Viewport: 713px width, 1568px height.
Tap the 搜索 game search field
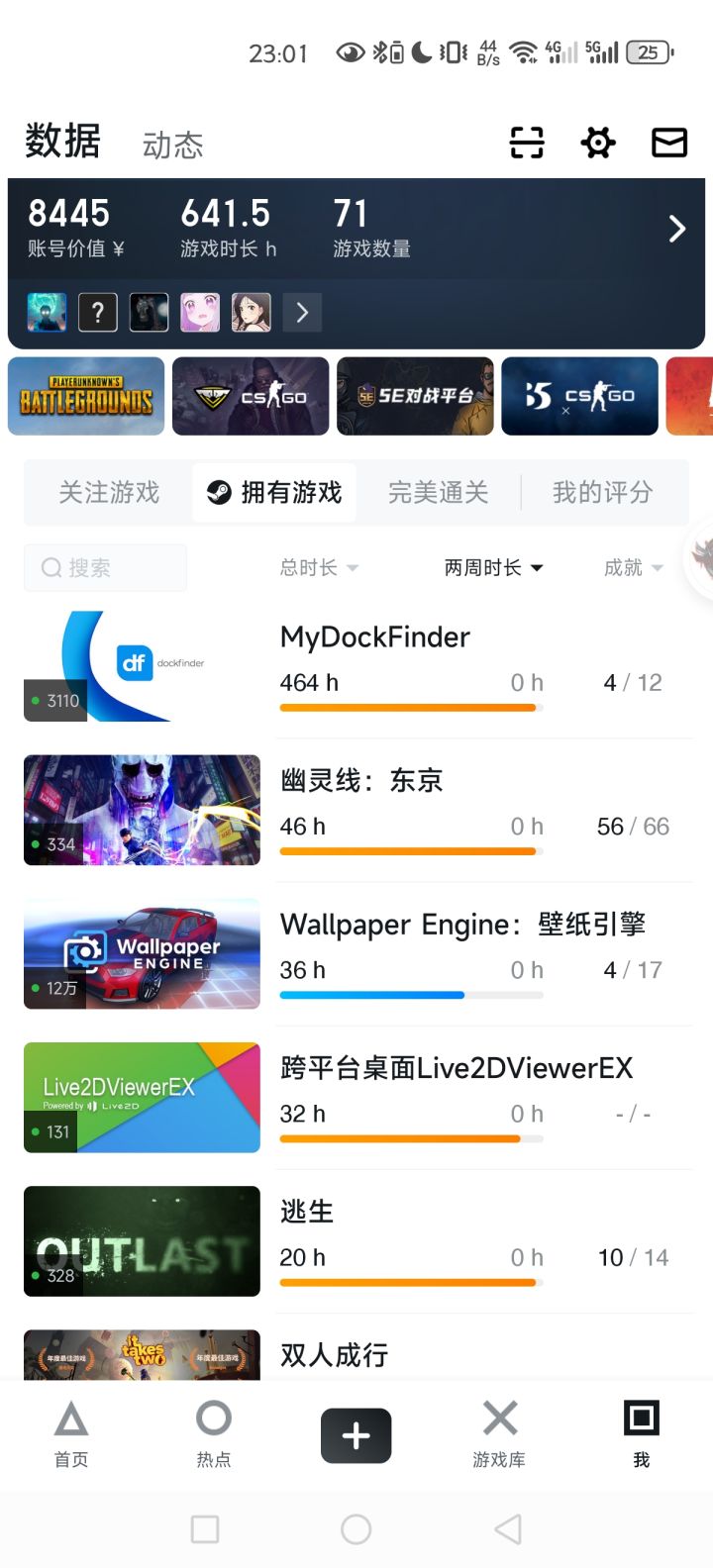pos(106,568)
